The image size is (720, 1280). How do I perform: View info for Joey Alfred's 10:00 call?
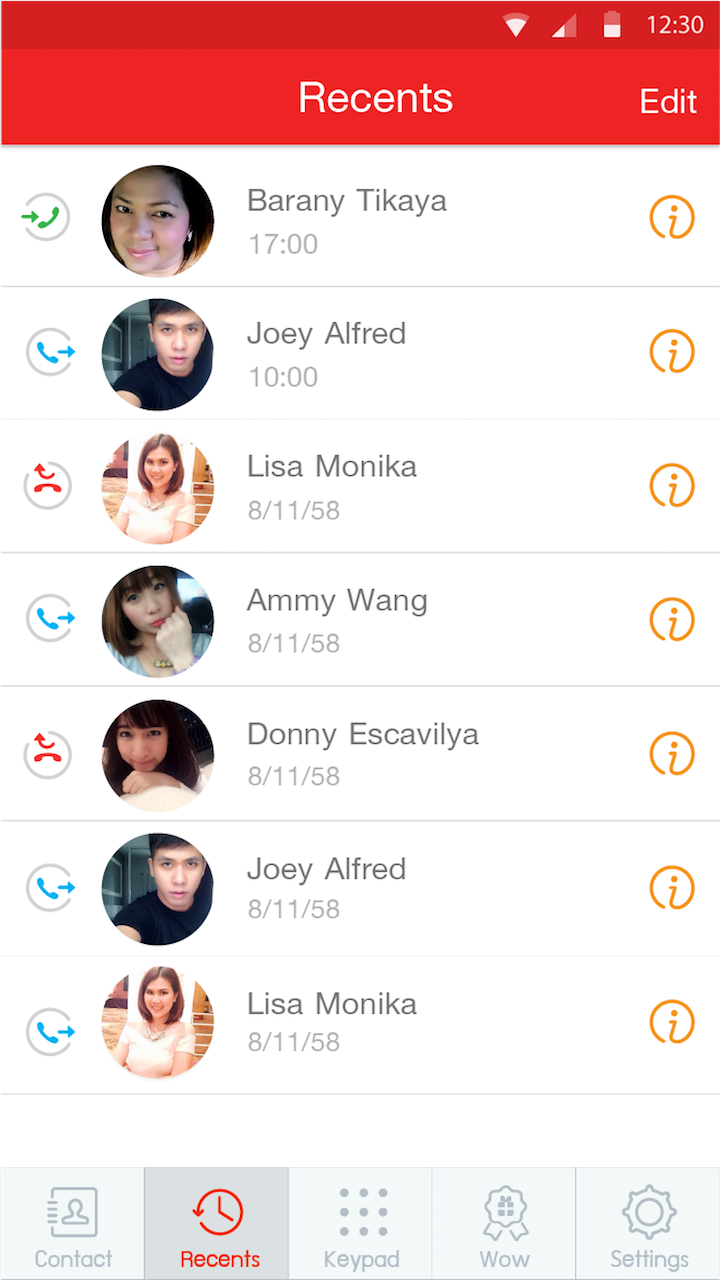pos(672,352)
